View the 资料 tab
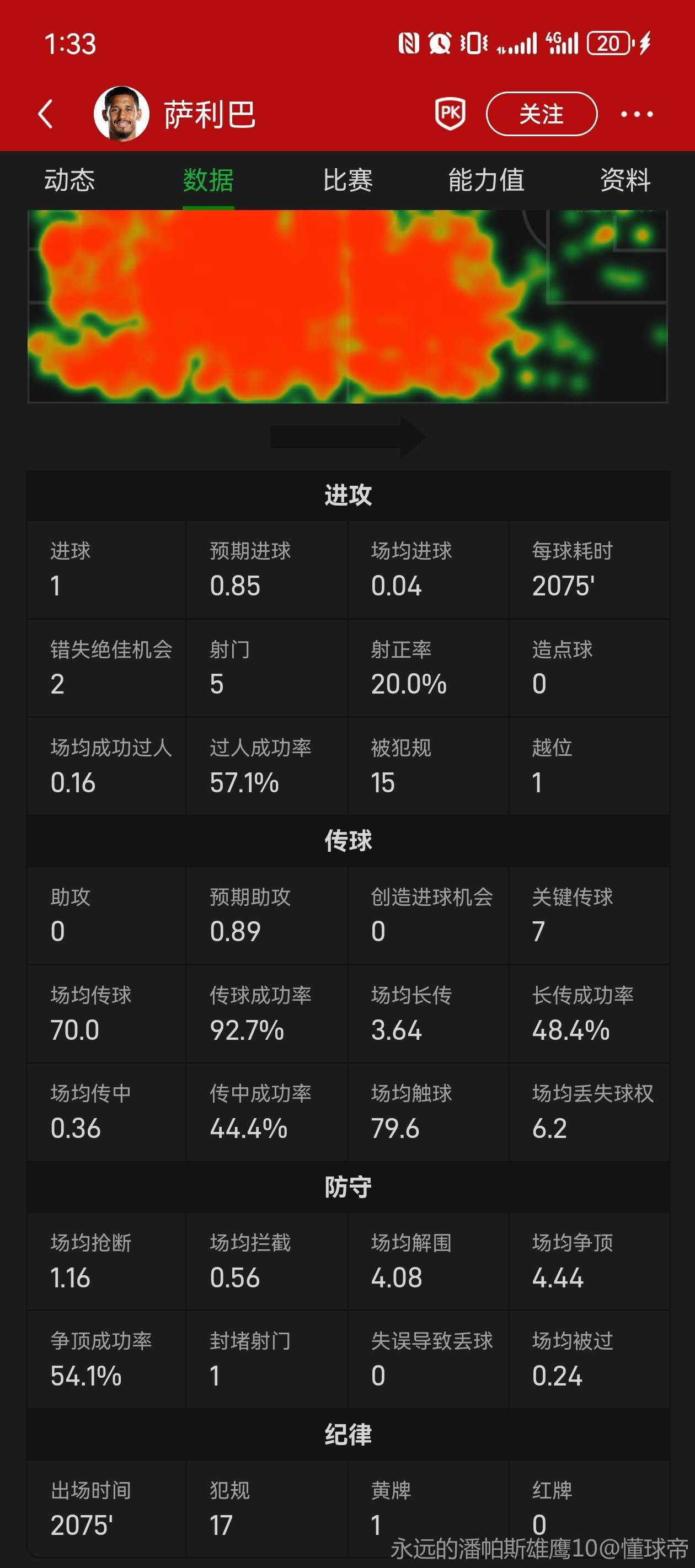 pos(625,180)
